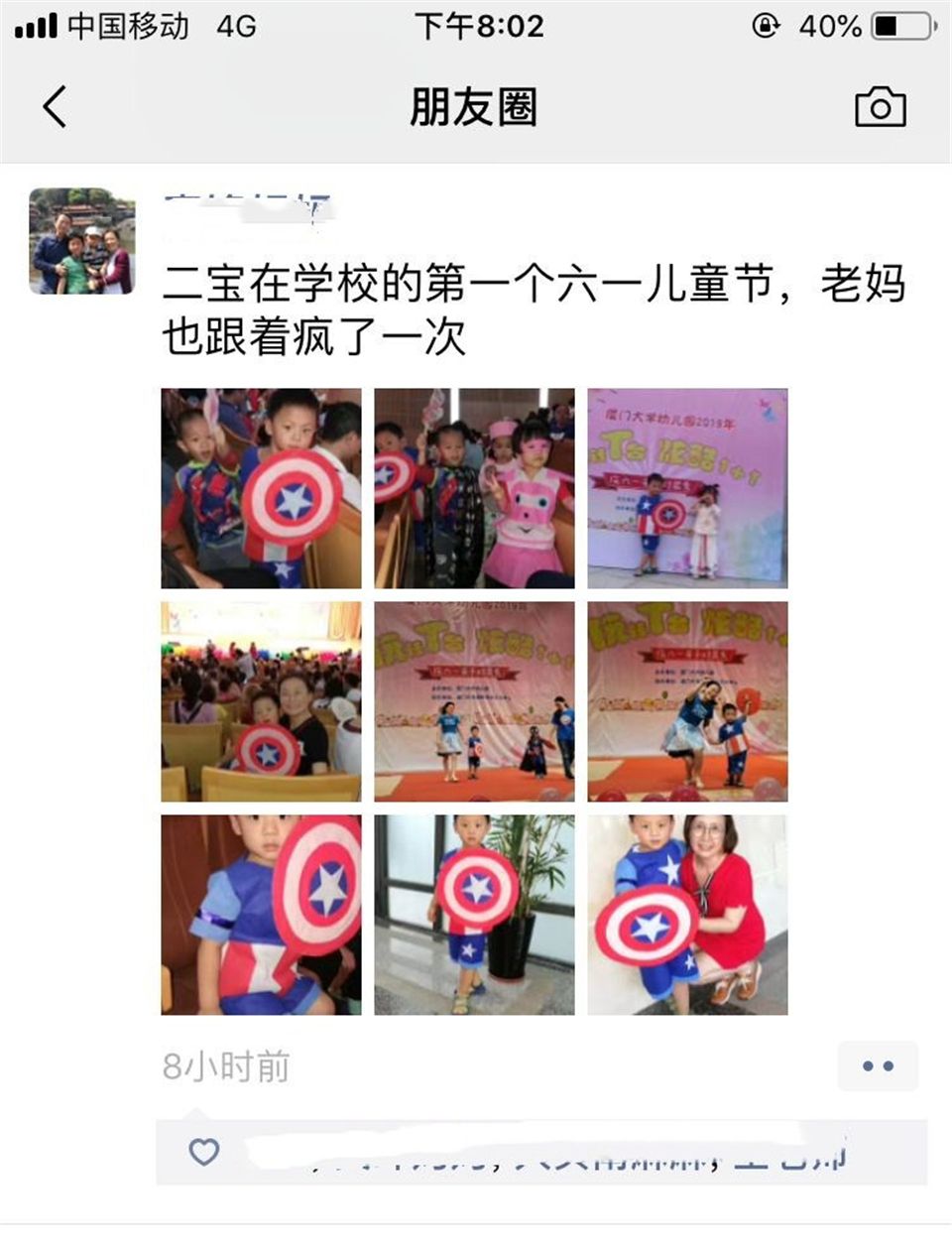The width and height of the screenshot is (952, 1249).
Task: View stage photo with four performers
Action: 474,701
